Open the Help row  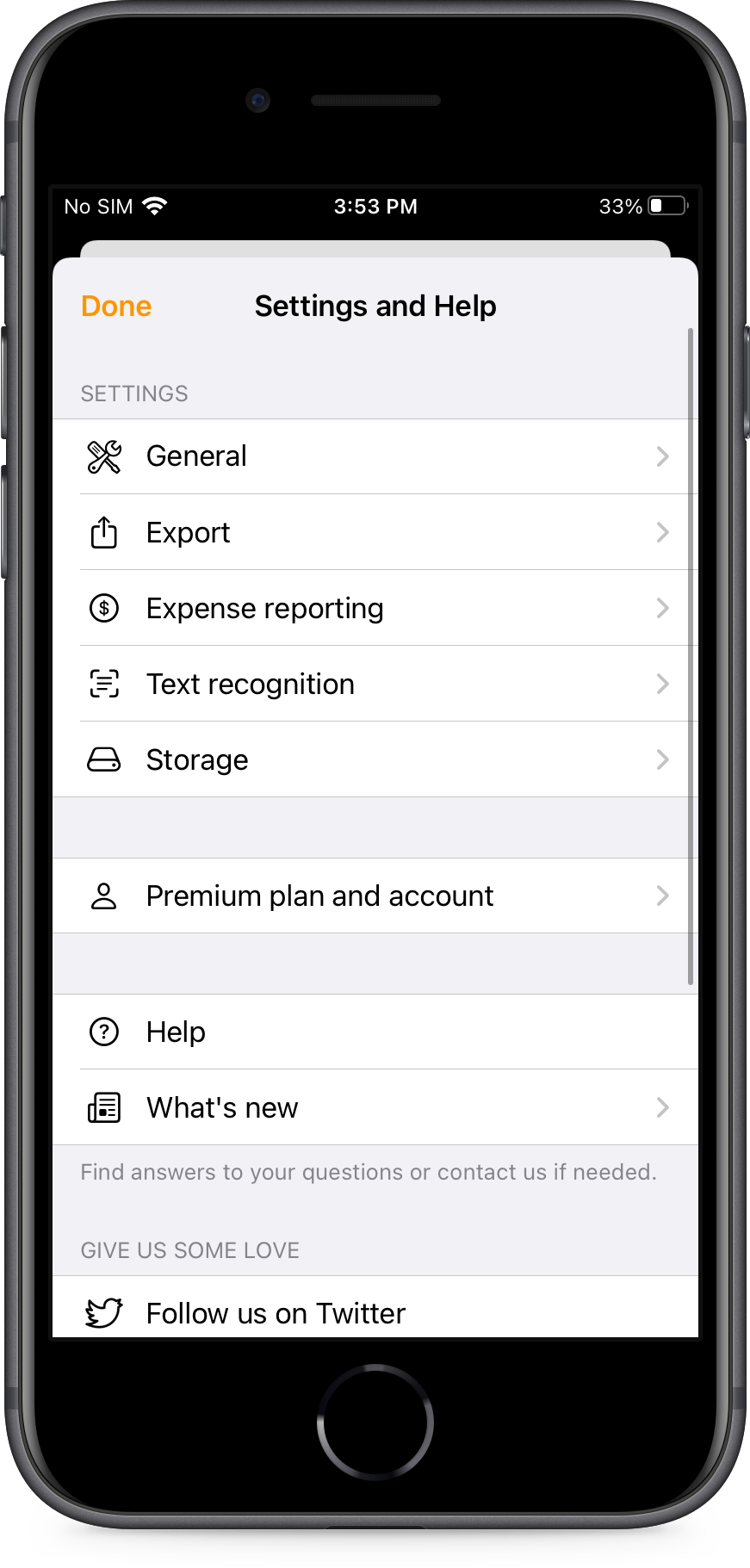coord(375,1032)
